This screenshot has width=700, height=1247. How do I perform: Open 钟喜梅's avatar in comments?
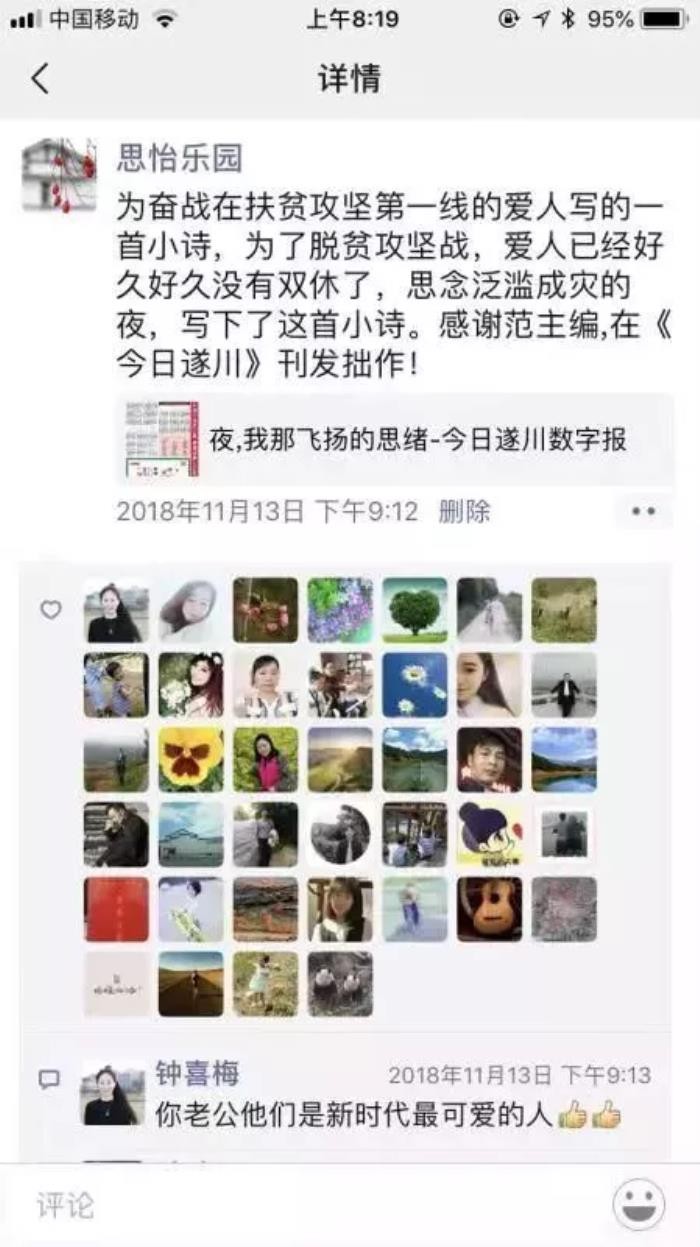113,1094
